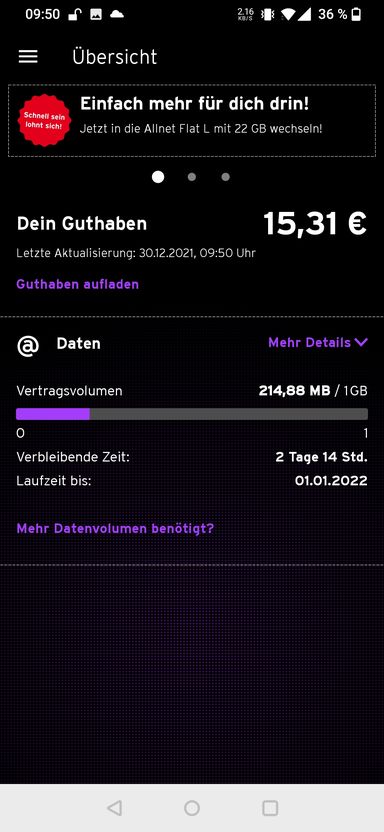This screenshot has width=384, height=832.
Task: Open recent apps via the square button
Action: point(270,808)
